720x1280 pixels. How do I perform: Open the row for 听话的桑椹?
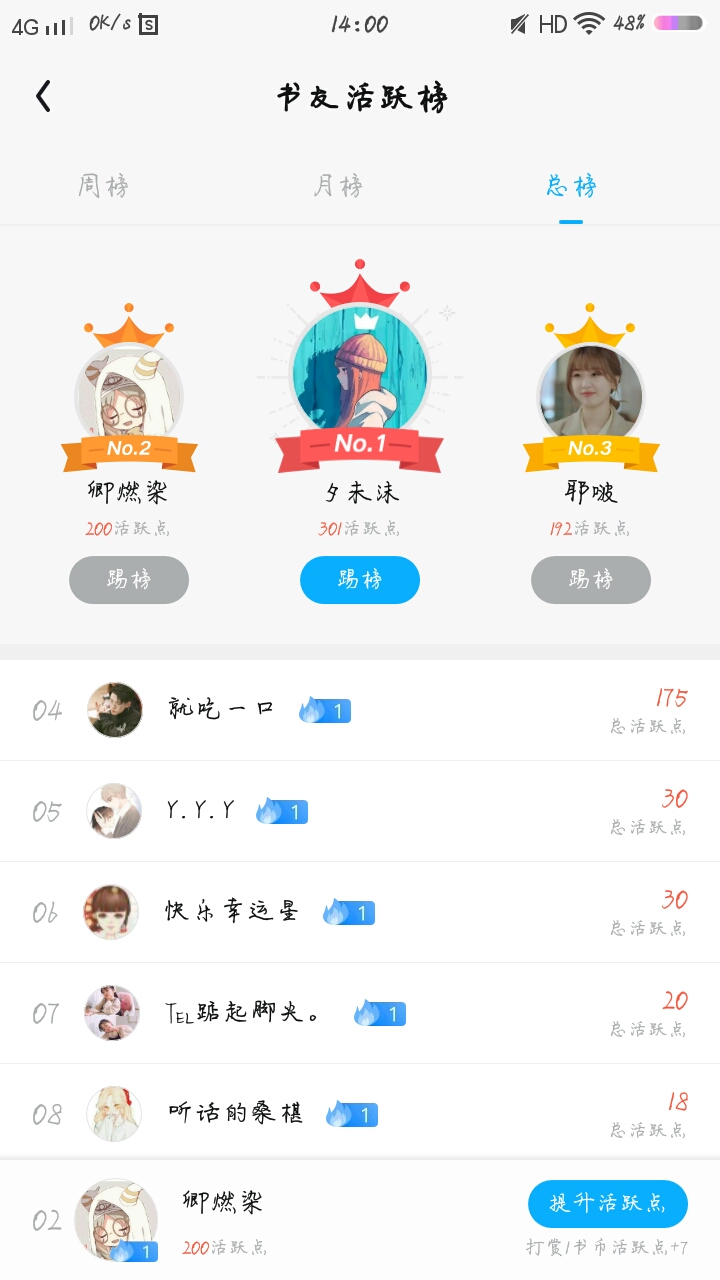pos(360,1114)
